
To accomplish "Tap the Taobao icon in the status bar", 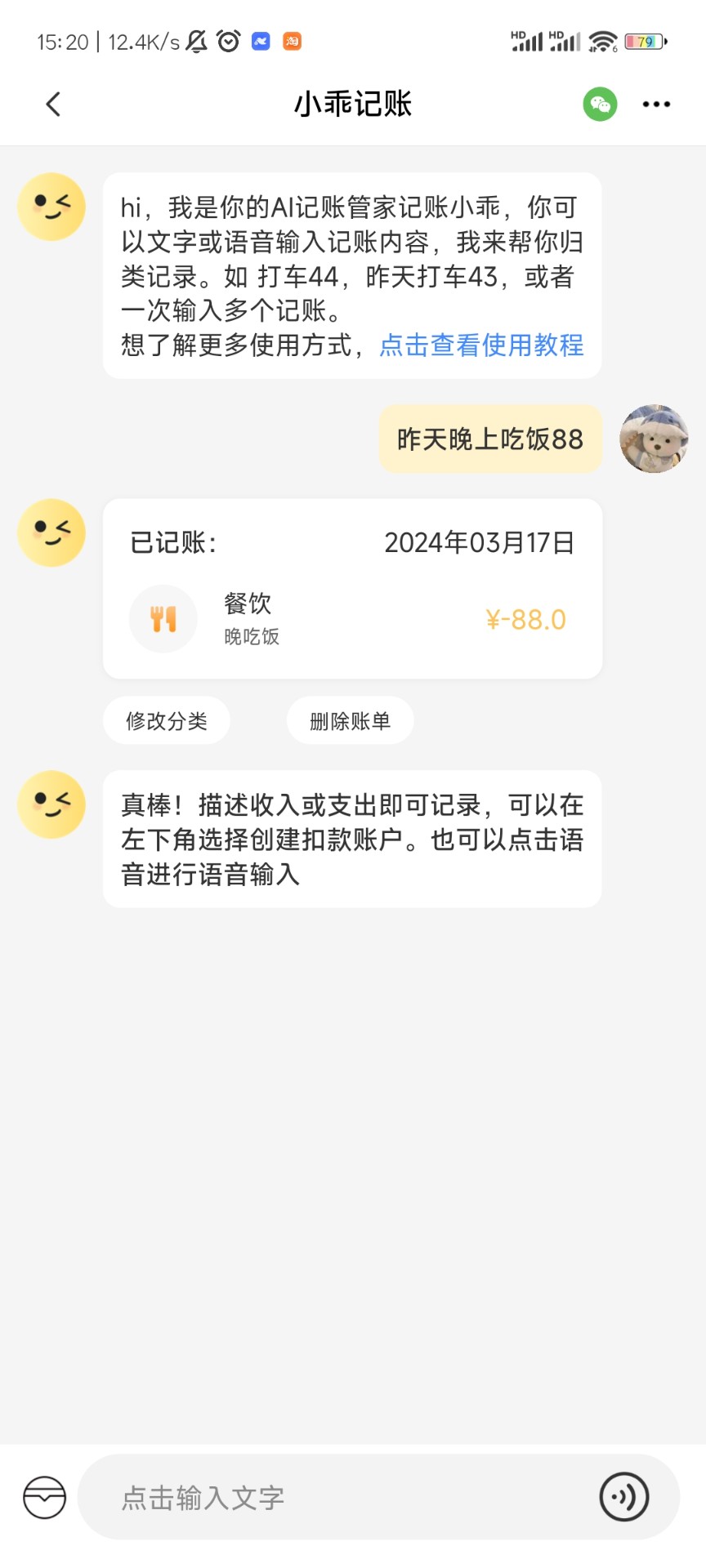I will tap(292, 39).
